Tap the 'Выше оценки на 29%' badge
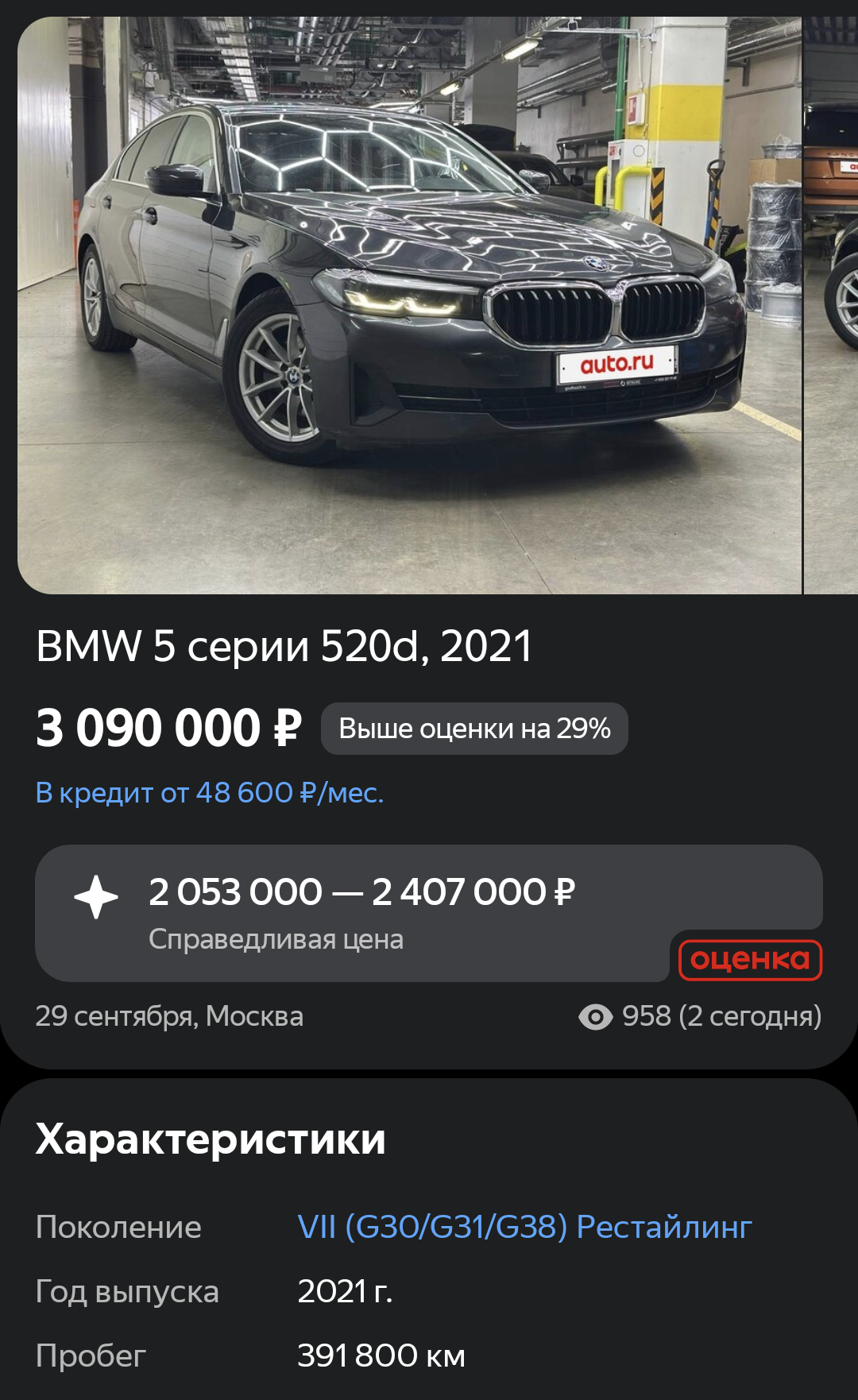858x1400 pixels. coord(474,729)
